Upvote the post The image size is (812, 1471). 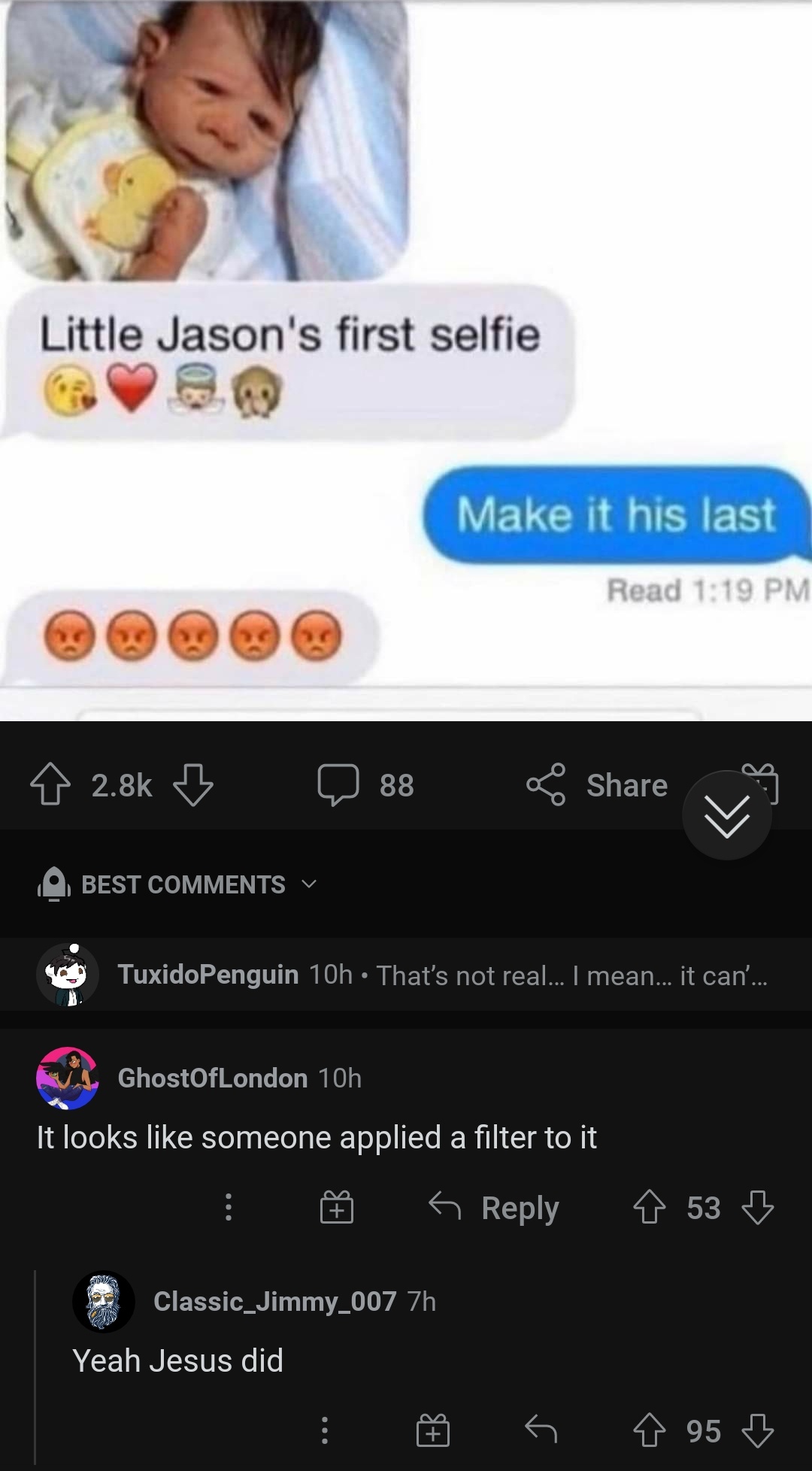pyautogui.click(x=50, y=784)
